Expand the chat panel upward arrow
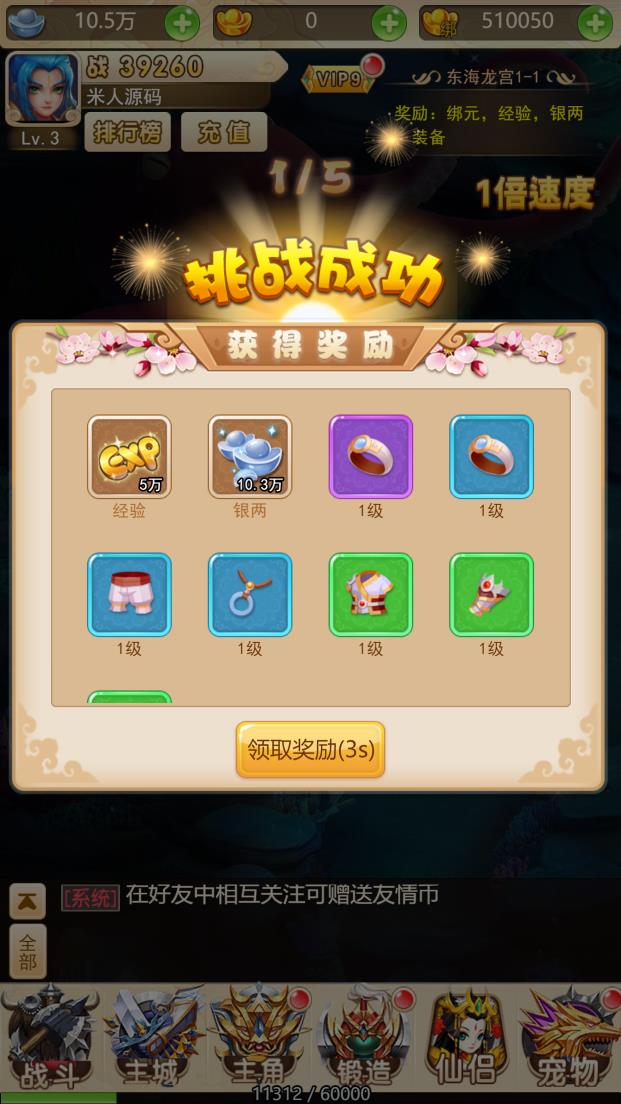 point(27,900)
